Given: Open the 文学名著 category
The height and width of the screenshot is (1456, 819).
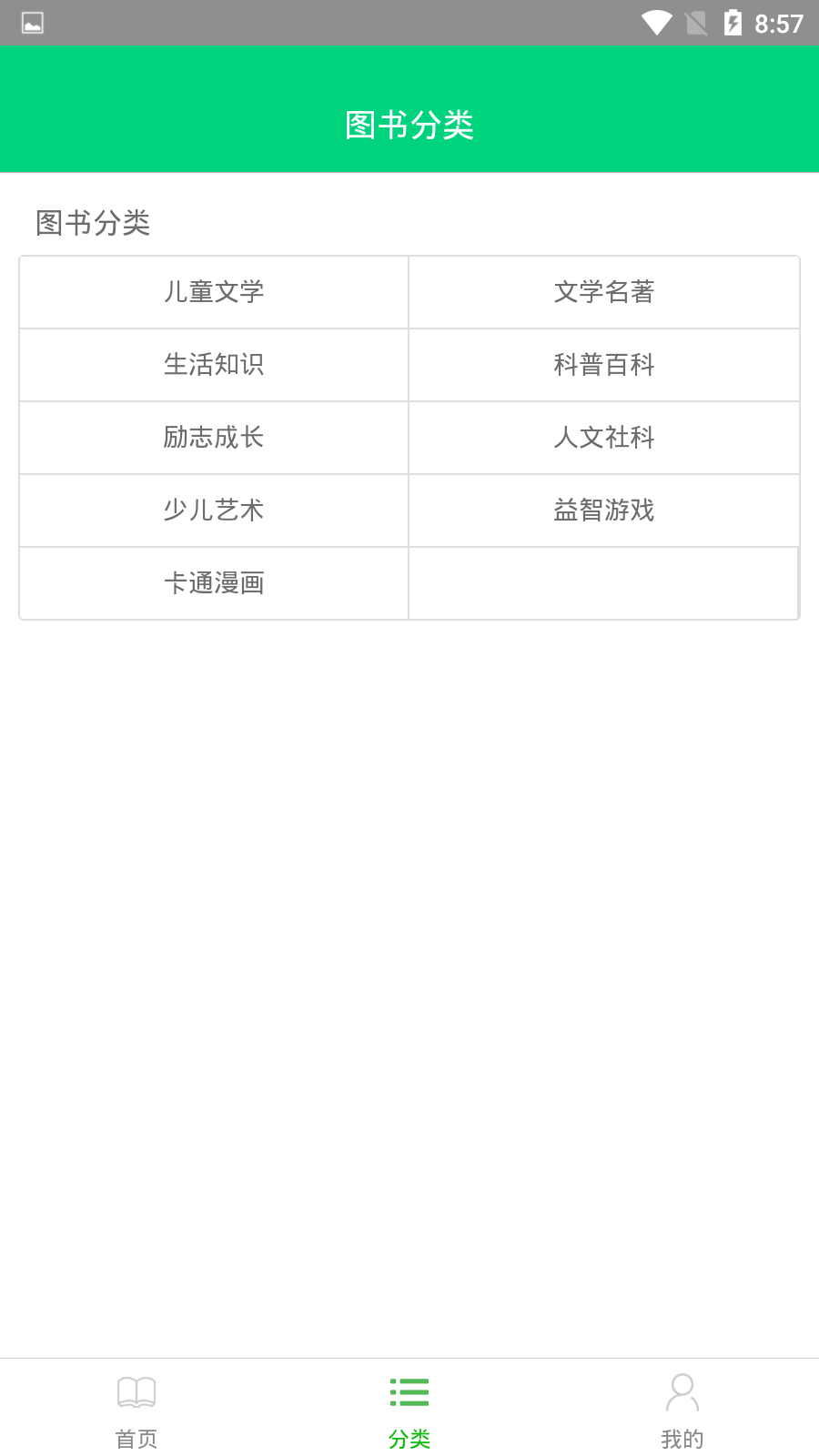Looking at the screenshot, I should pyautogui.click(x=604, y=292).
